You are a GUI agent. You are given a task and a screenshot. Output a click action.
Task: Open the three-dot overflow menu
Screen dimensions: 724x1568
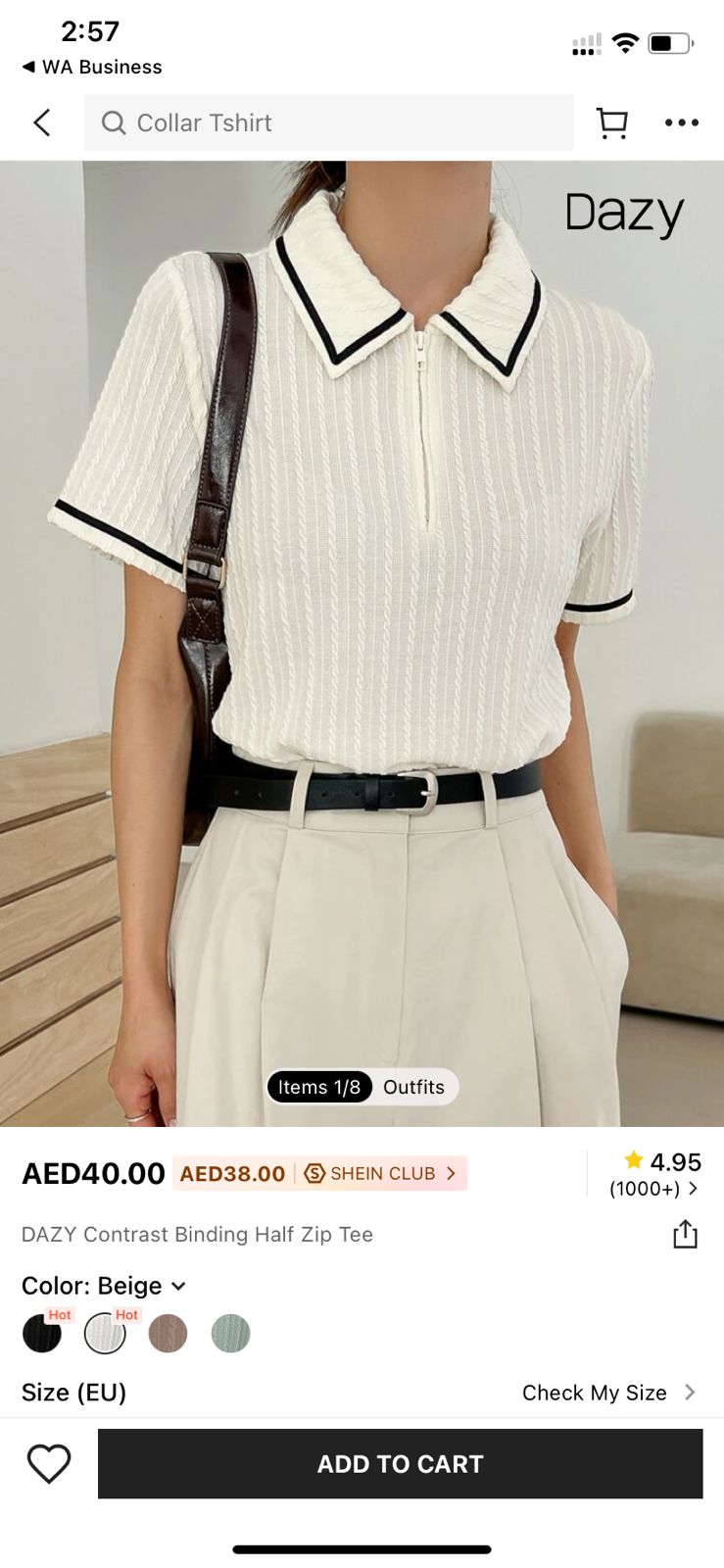click(681, 122)
